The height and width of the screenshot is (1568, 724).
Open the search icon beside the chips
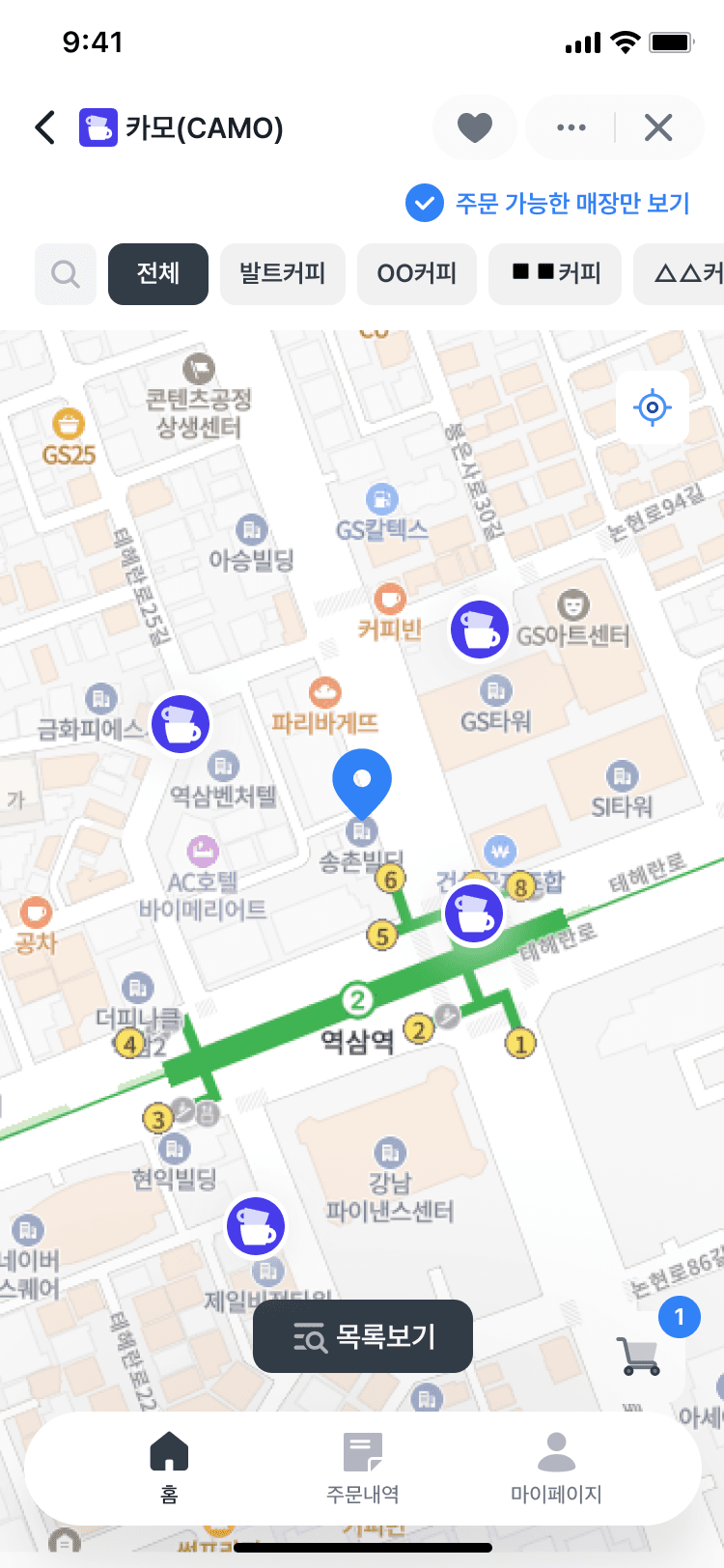point(66,274)
